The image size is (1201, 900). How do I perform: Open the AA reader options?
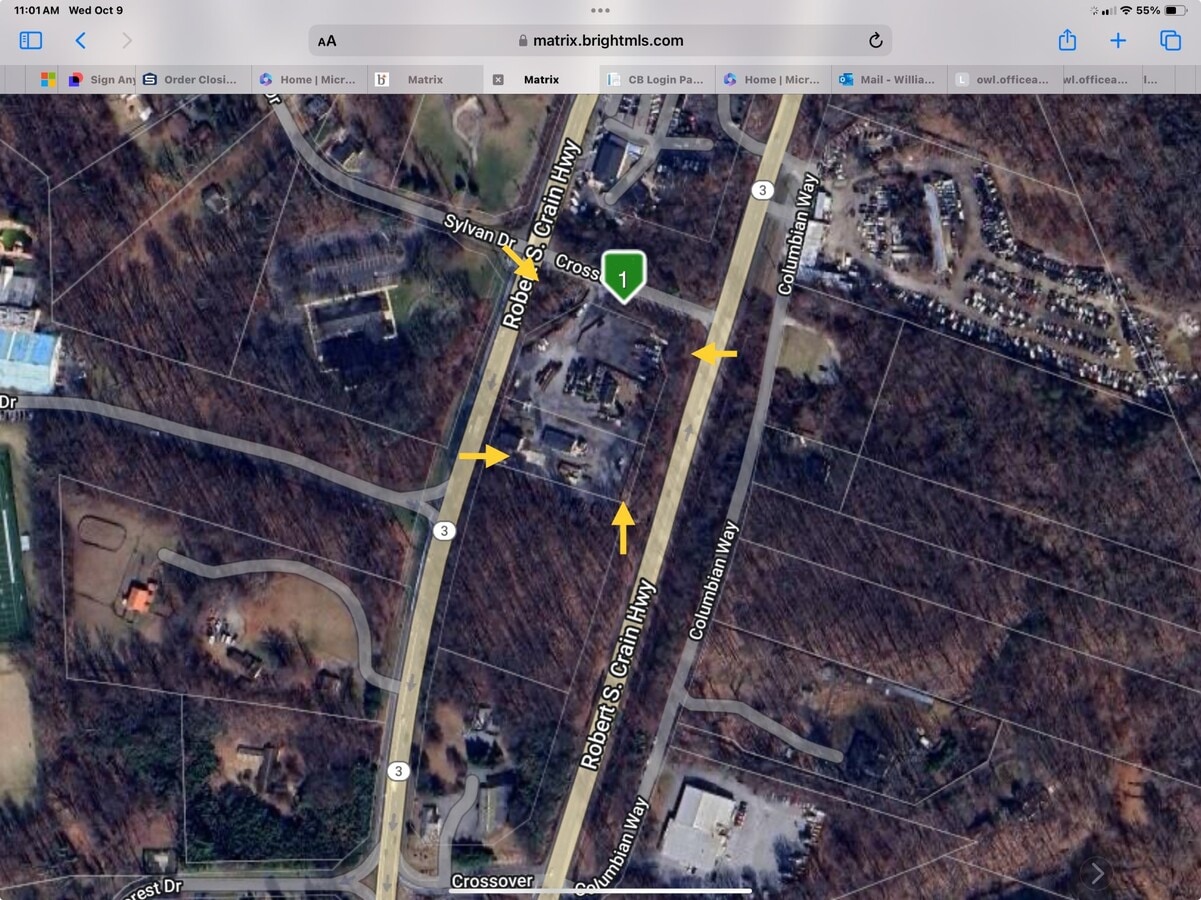327,41
